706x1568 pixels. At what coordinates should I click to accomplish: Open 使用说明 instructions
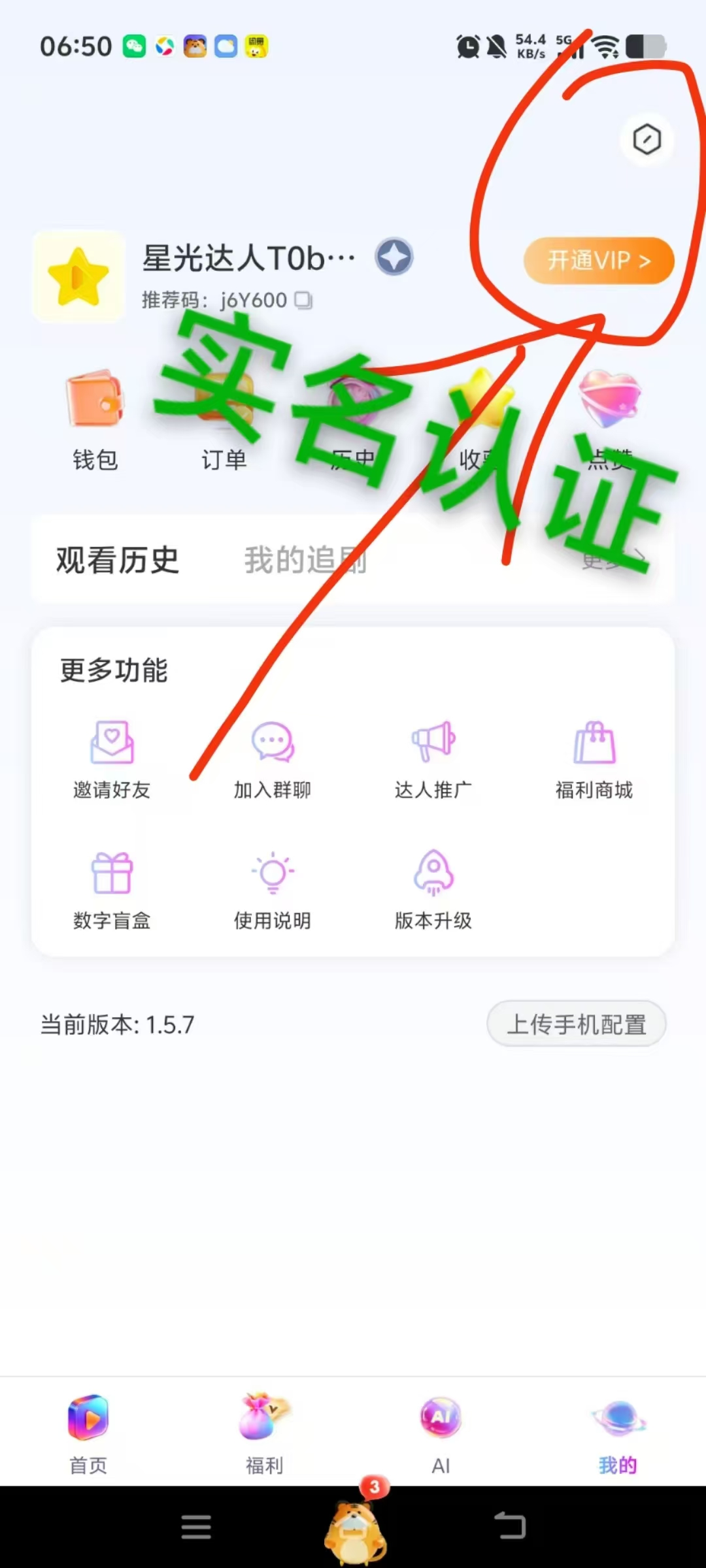tap(273, 891)
